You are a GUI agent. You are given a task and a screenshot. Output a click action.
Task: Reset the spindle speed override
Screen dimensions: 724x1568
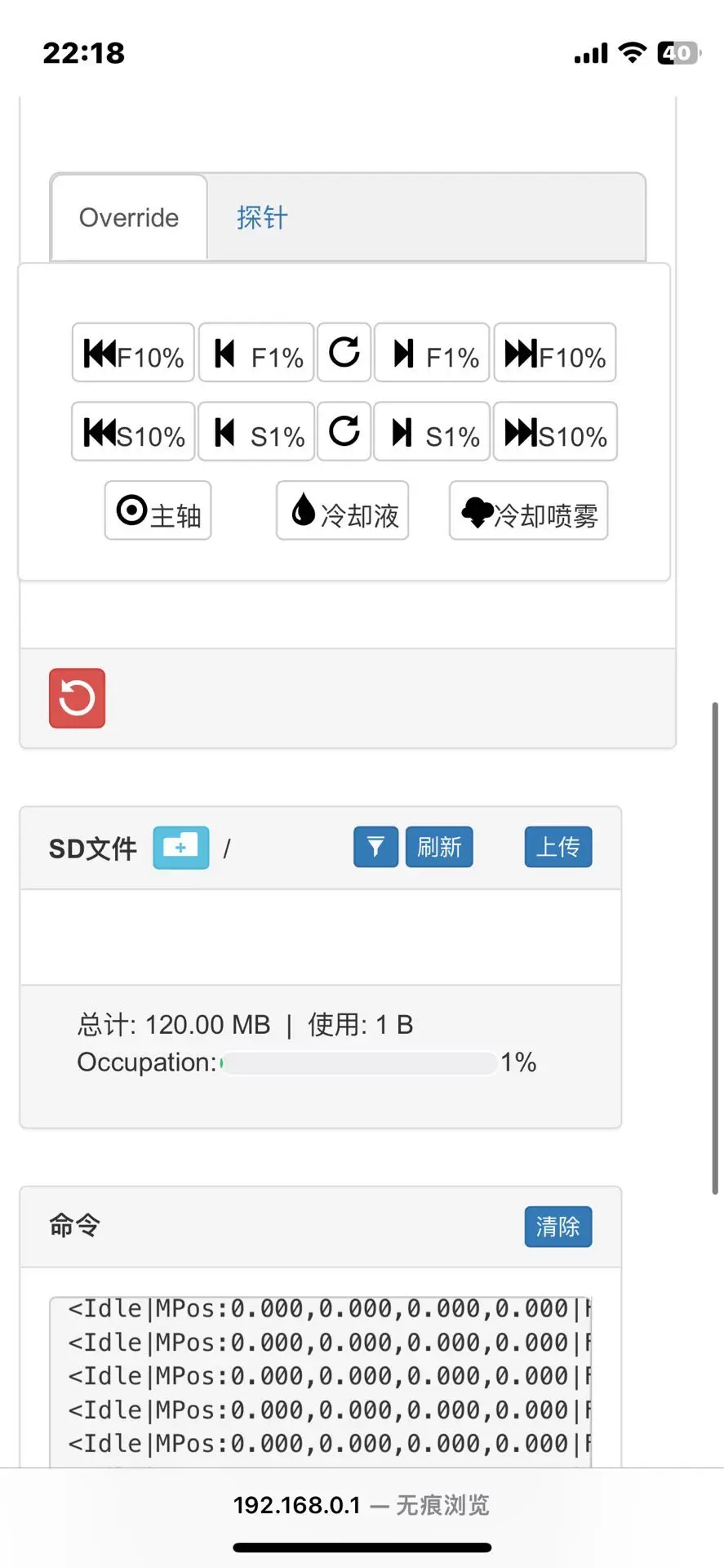point(344,431)
